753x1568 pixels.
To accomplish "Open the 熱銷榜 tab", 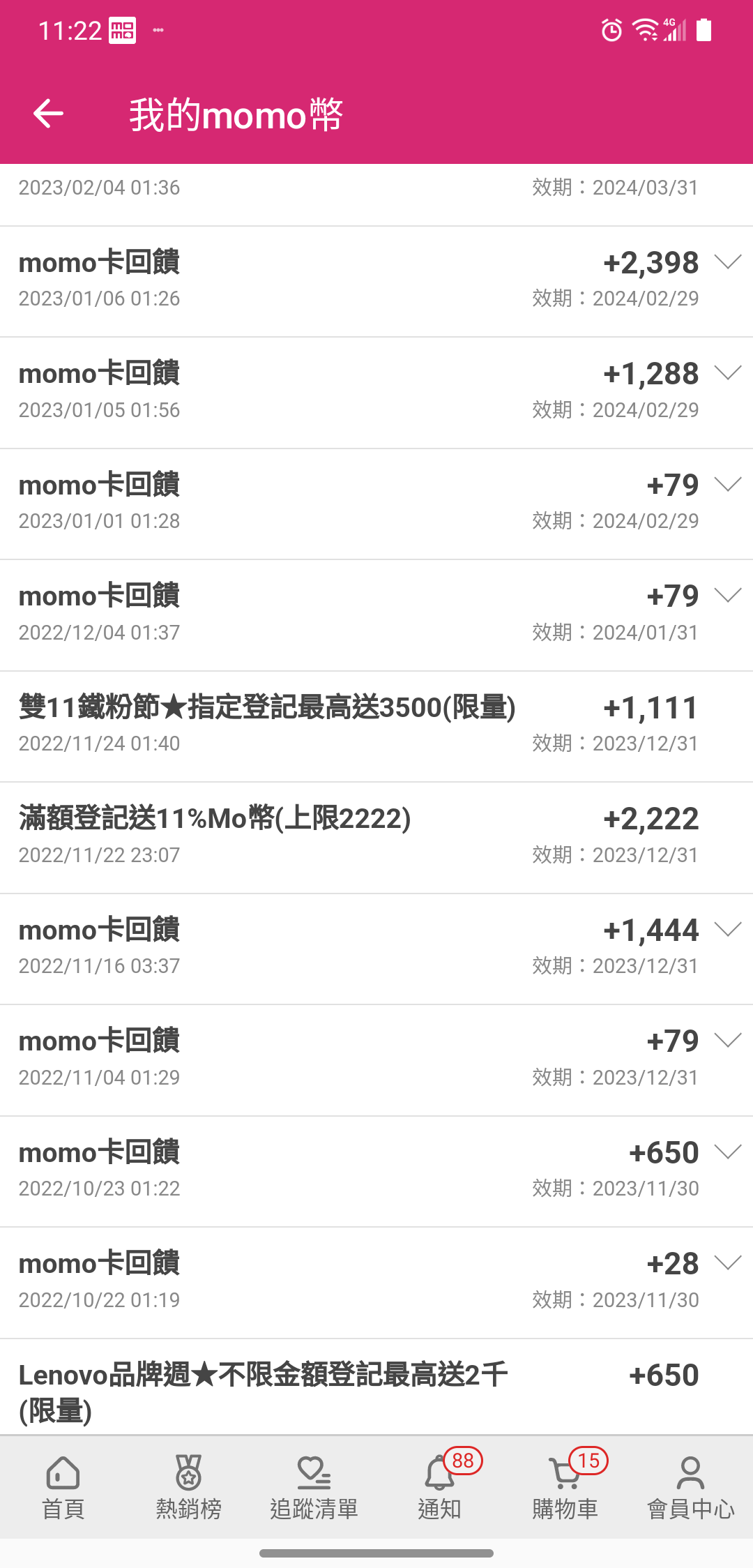I will click(188, 1488).
